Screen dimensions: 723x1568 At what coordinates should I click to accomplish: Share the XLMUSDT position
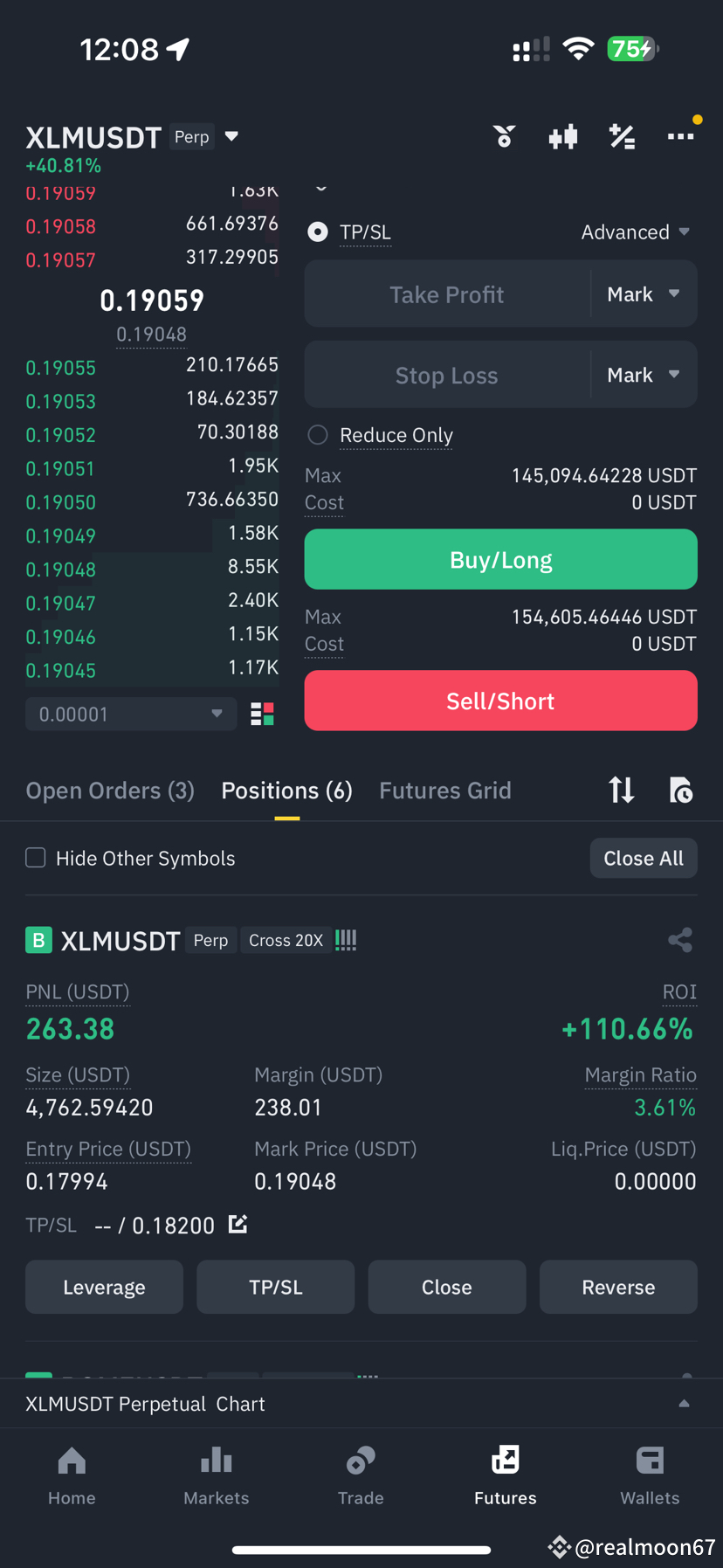[680, 940]
